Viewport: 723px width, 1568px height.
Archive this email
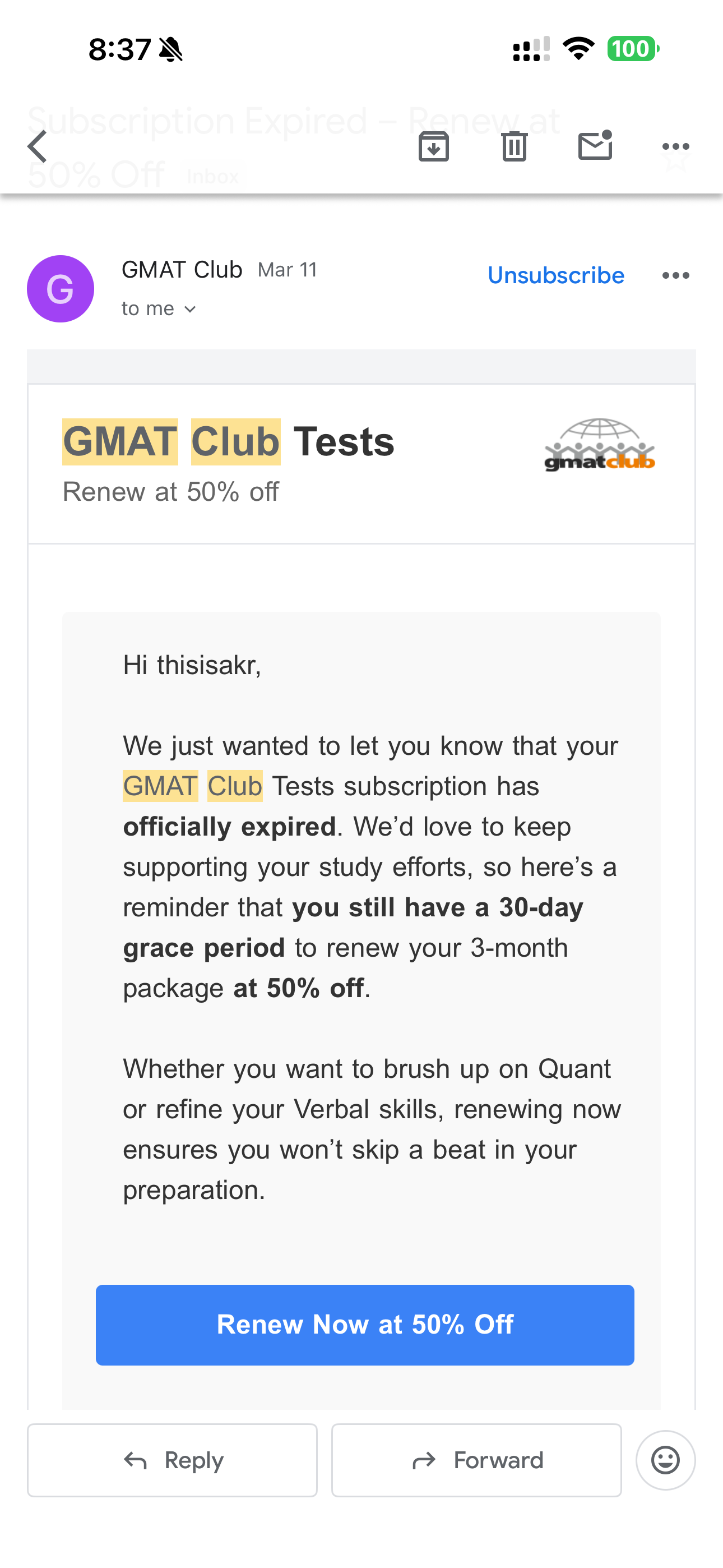pyautogui.click(x=433, y=147)
